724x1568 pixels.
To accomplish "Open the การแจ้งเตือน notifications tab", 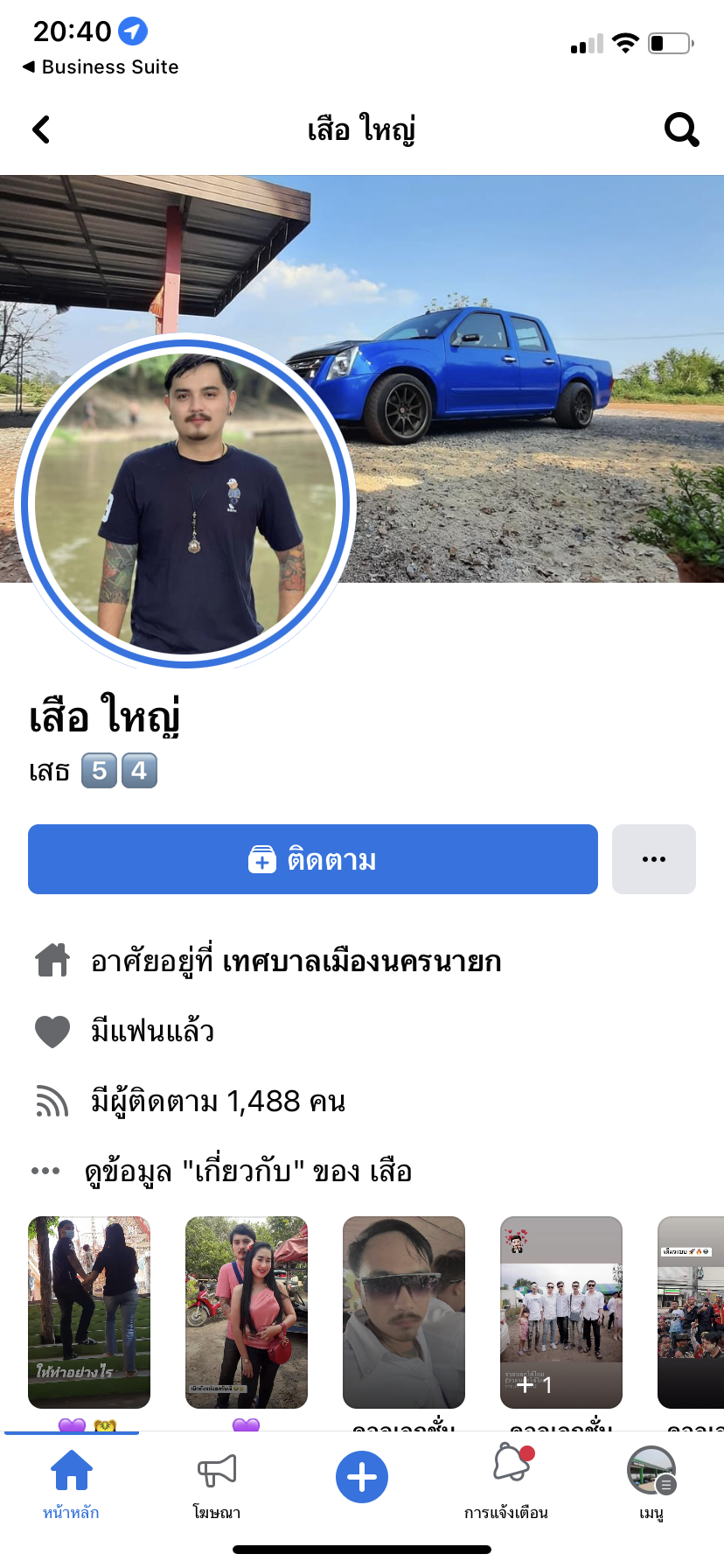I will [507, 1480].
